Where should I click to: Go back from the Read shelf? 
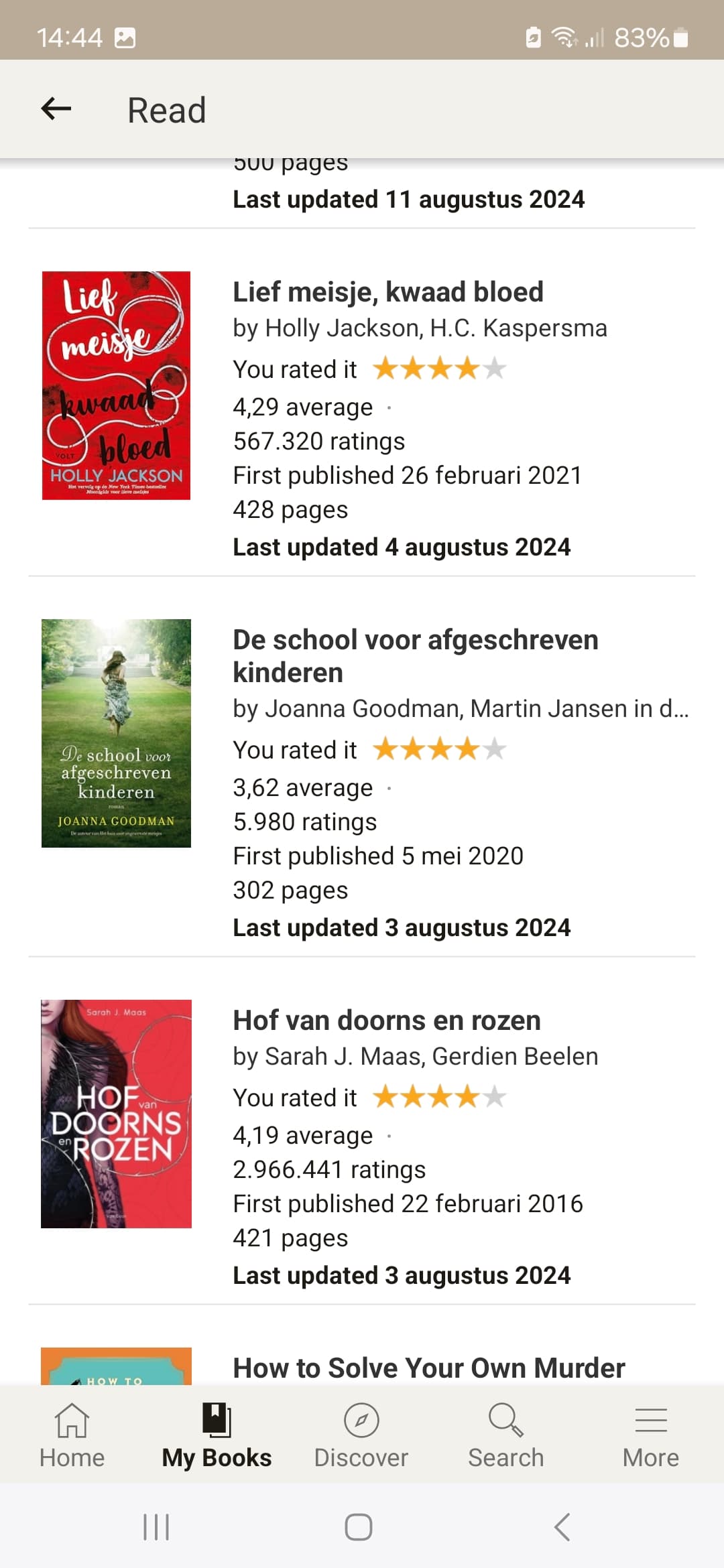pyautogui.click(x=56, y=109)
